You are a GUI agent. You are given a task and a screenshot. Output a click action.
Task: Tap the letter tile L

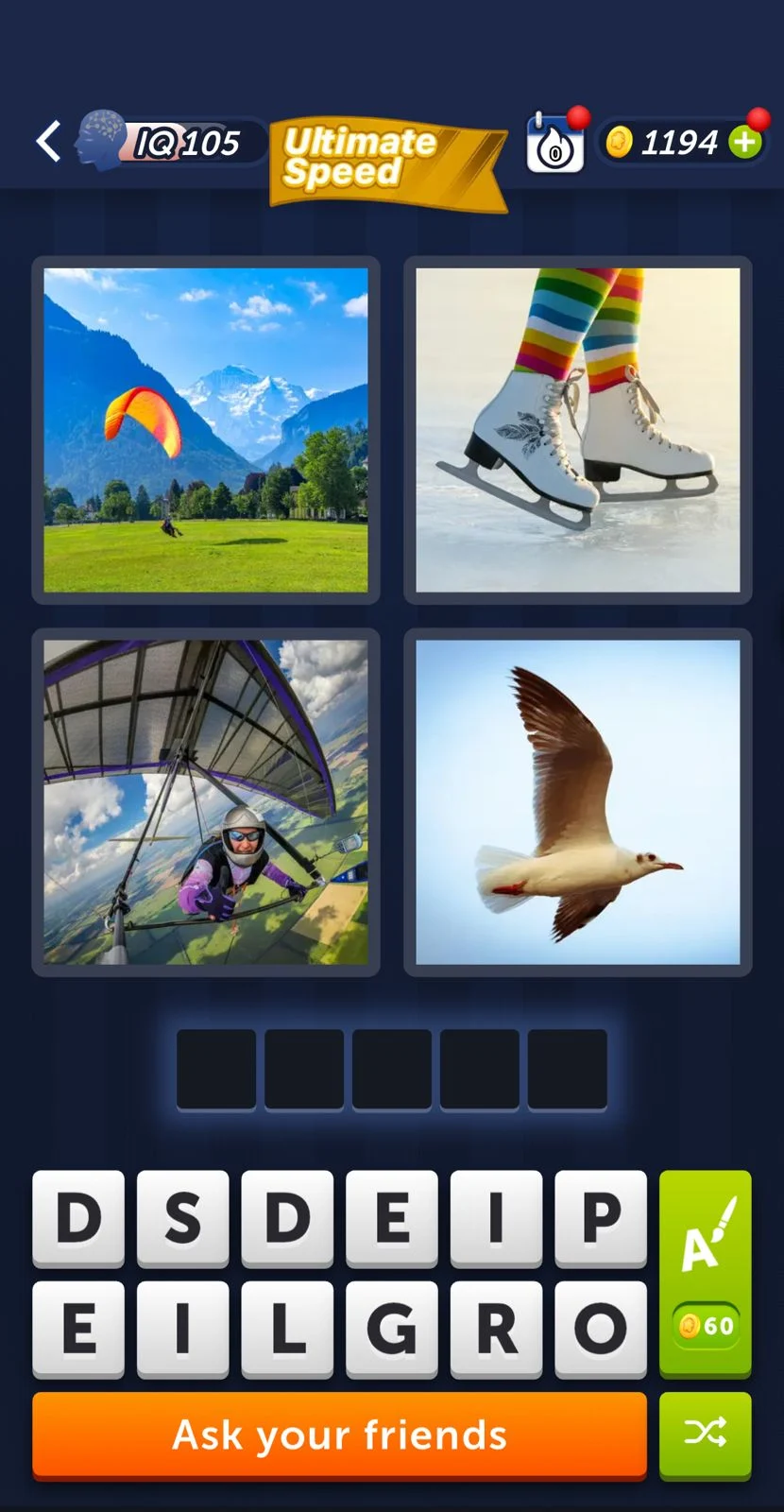tap(287, 1329)
